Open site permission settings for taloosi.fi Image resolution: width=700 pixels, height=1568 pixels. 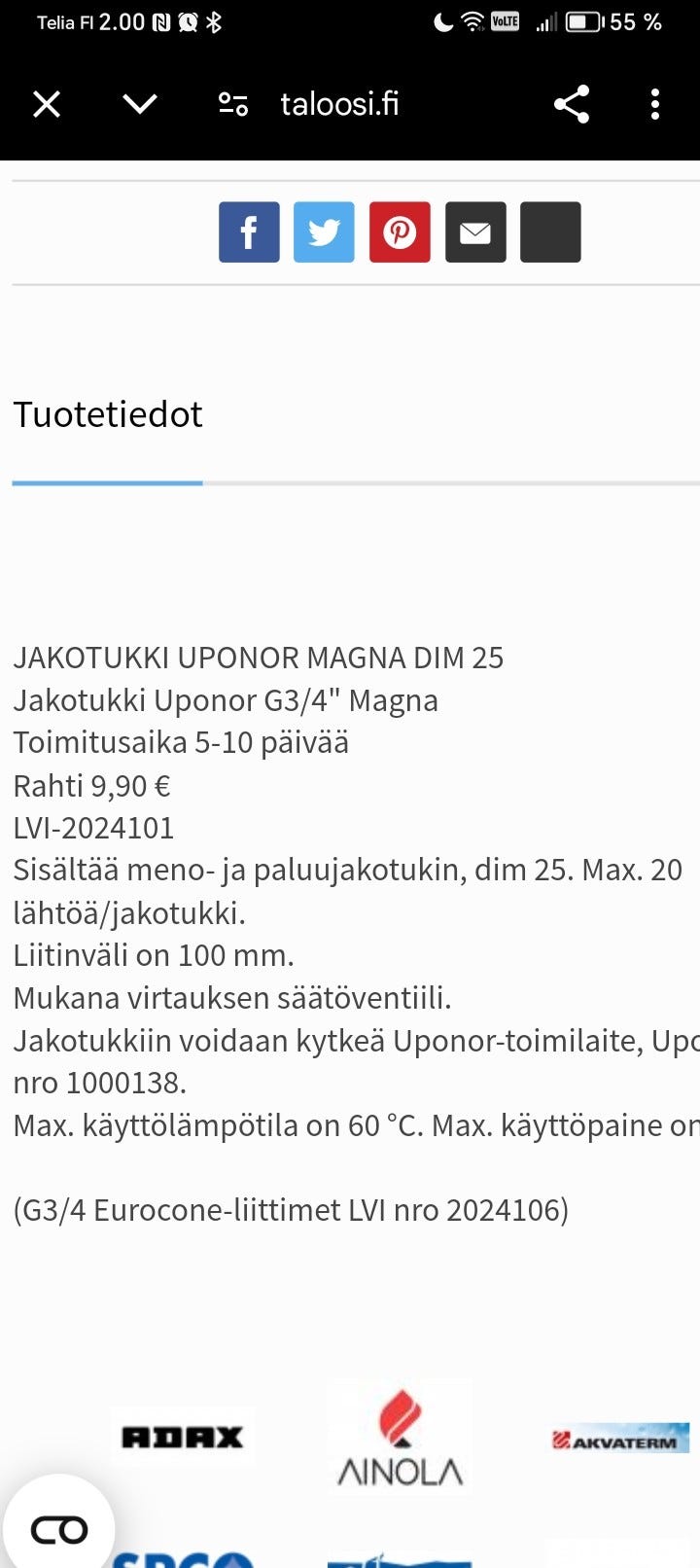(232, 104)
